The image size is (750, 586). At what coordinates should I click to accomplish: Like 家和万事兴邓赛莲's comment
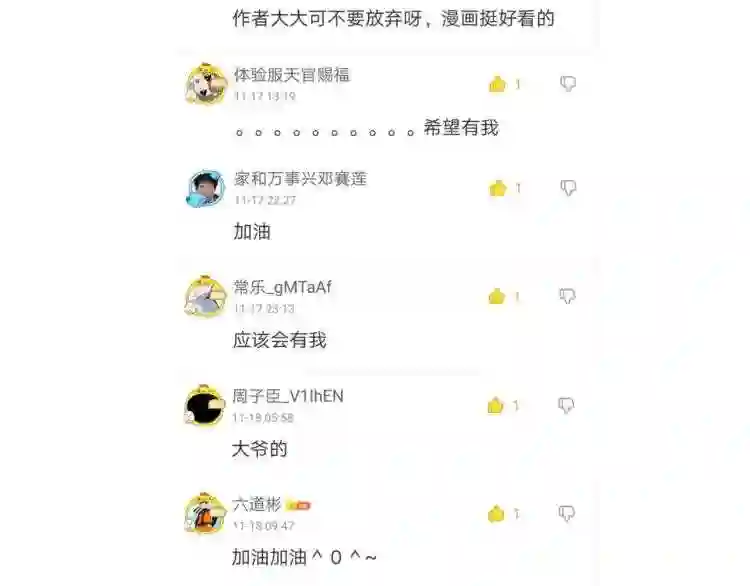(497, 188)
